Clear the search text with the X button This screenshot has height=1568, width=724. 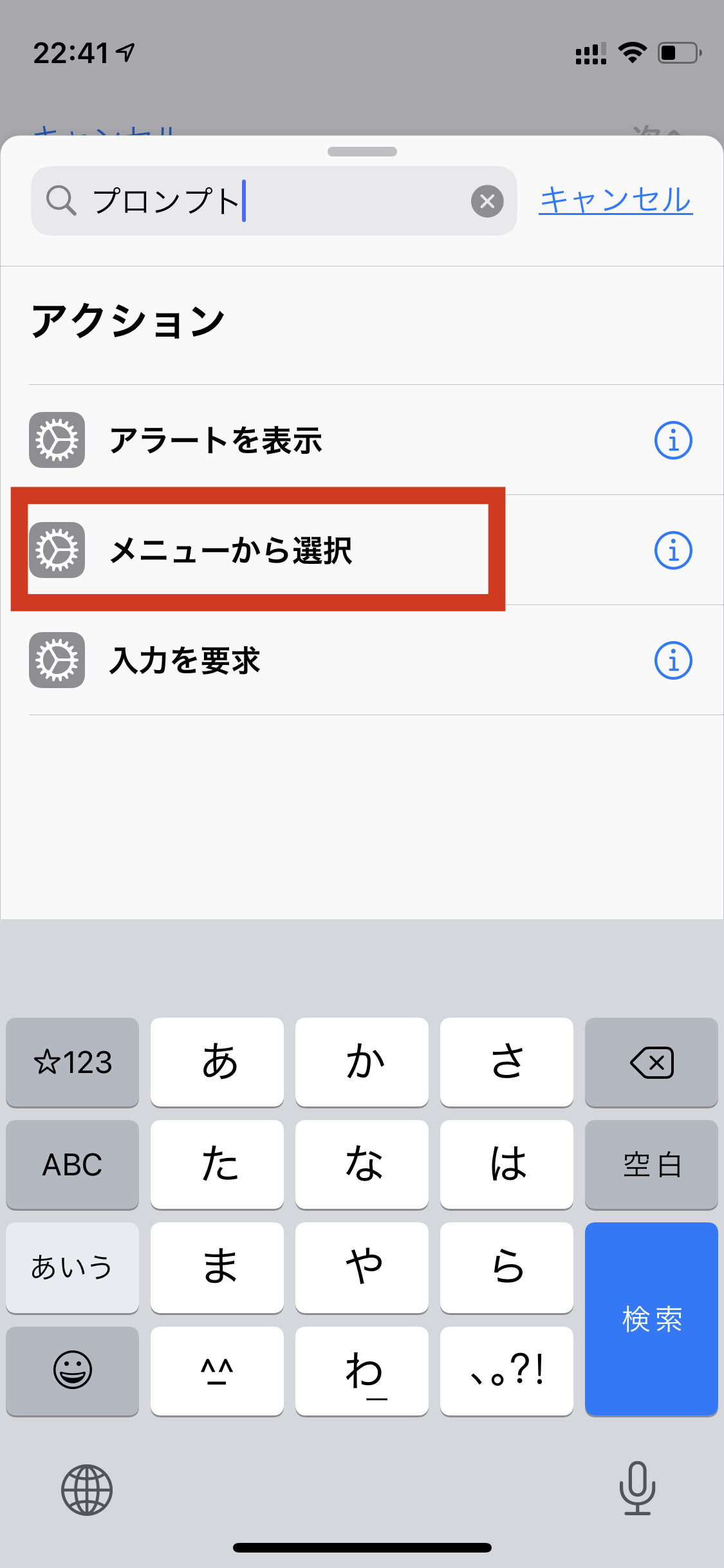(487, 201)
